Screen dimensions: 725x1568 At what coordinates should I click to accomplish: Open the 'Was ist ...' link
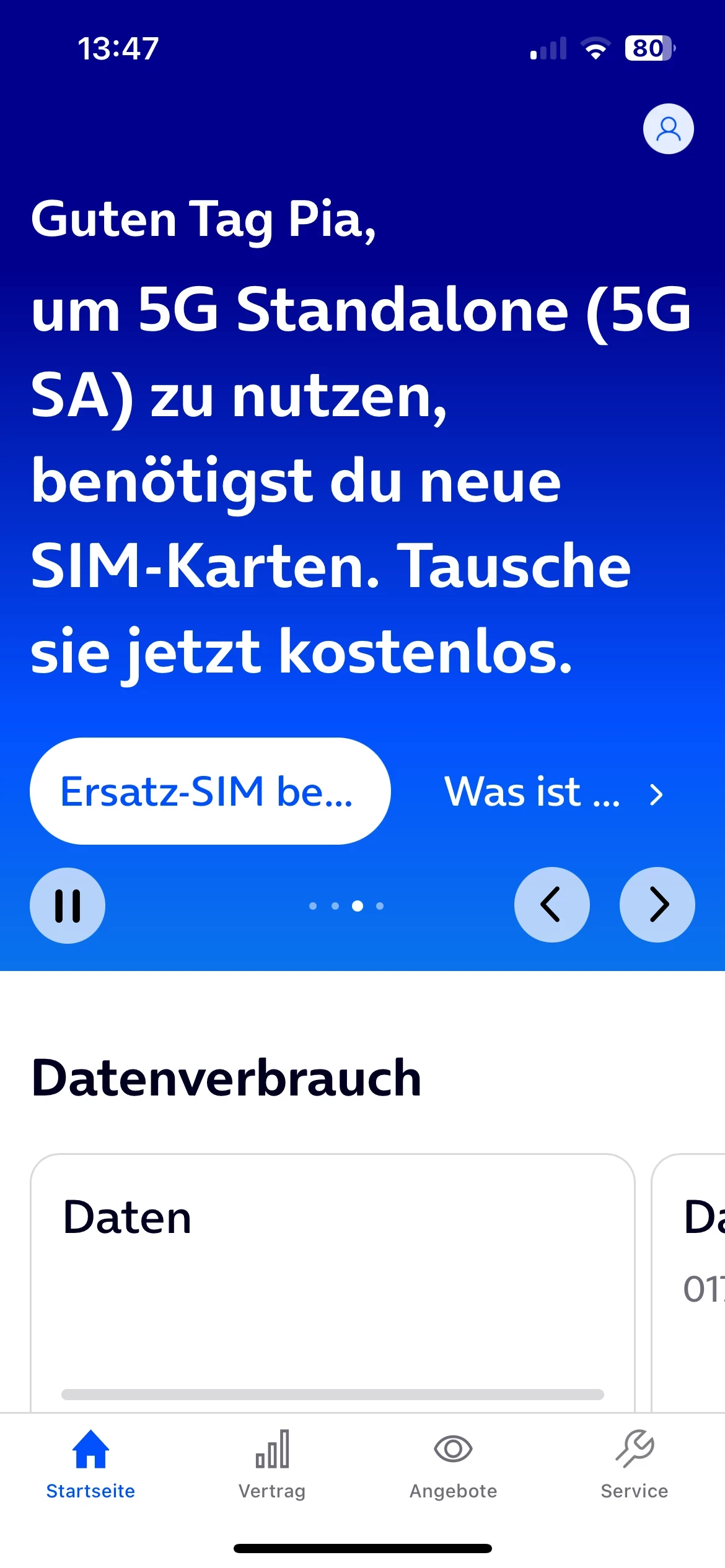click(x=553, y=792)
